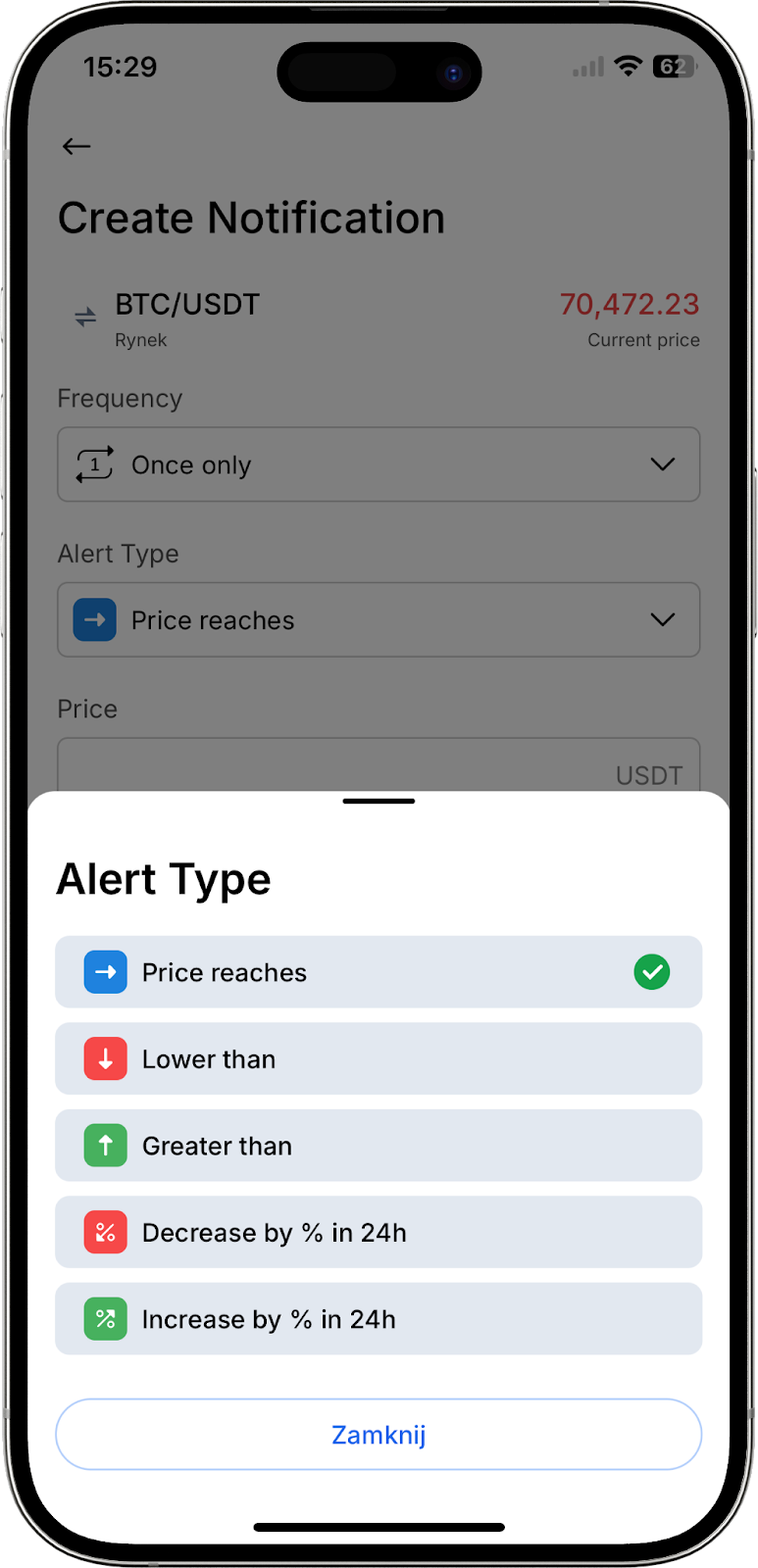
Task: Choose the Lower than alert type
Action: [378, 1058]
